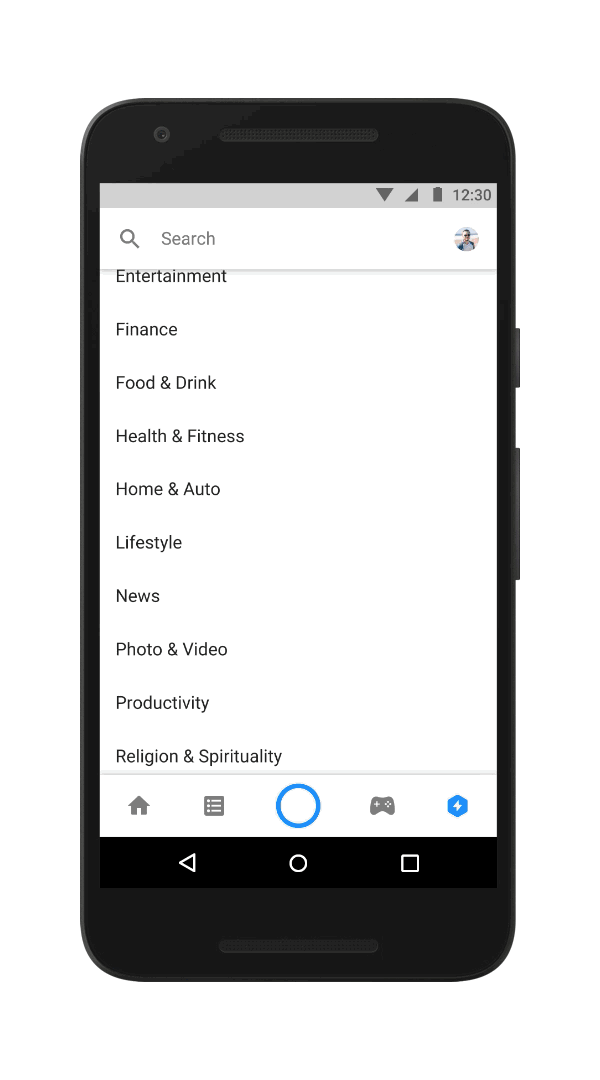This screenshot has width=600, height=1080.
Task: Open the Finance category
Action: coord(298,329)
